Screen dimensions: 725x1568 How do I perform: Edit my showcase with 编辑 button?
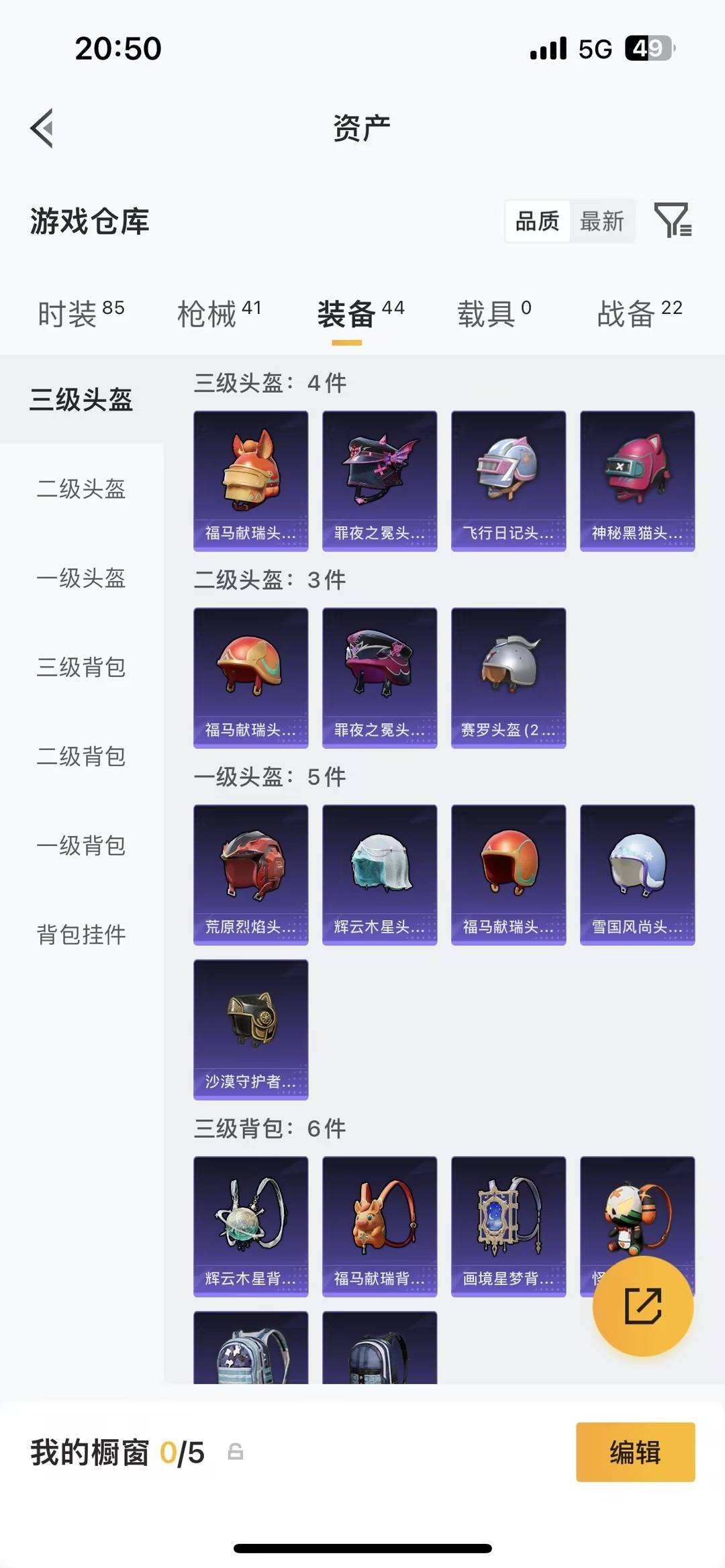tap(635, 1452)
